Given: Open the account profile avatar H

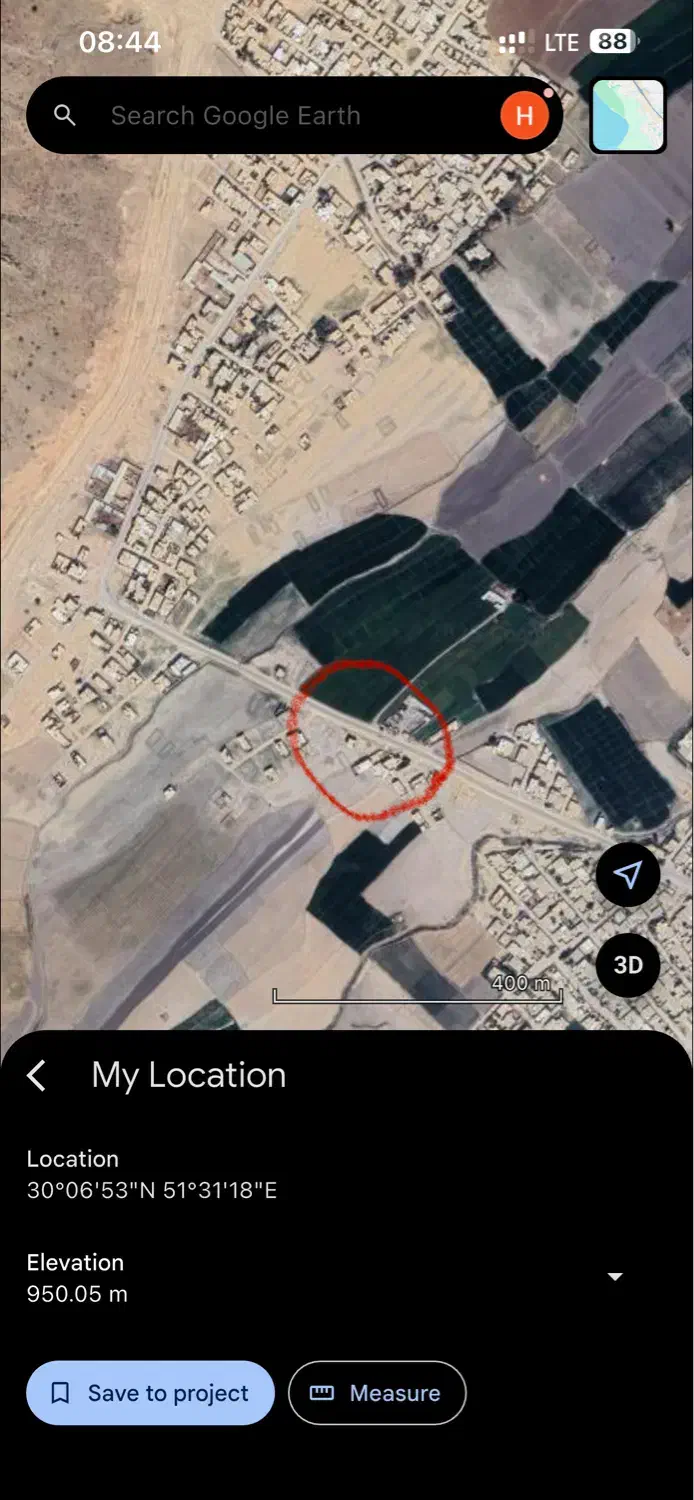Looking at the screenshot, I should [524, 116].
